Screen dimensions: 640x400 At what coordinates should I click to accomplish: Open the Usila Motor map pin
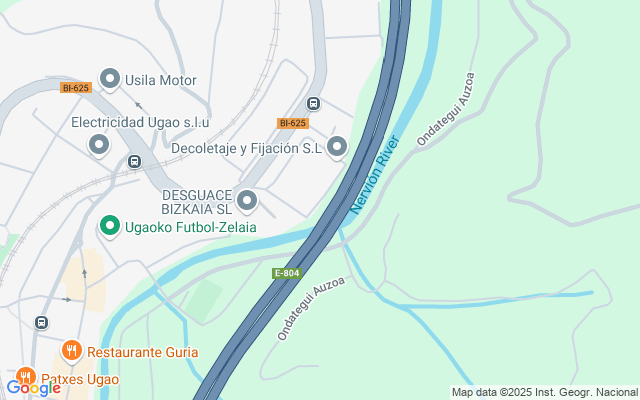tap(110, 79)
